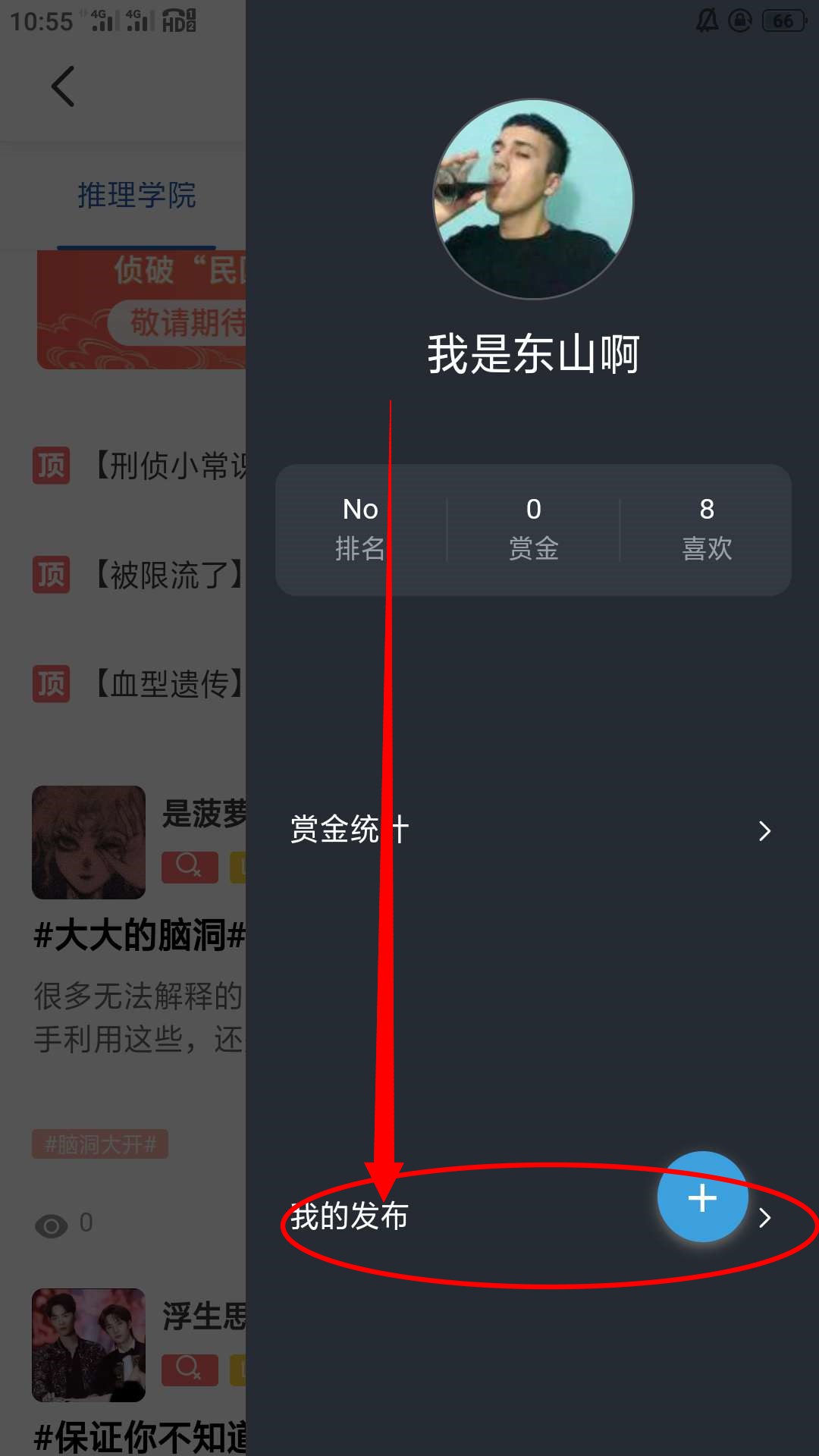View the 排名 stat
This screenshot has height=1456, width=819.
(360, 529)
